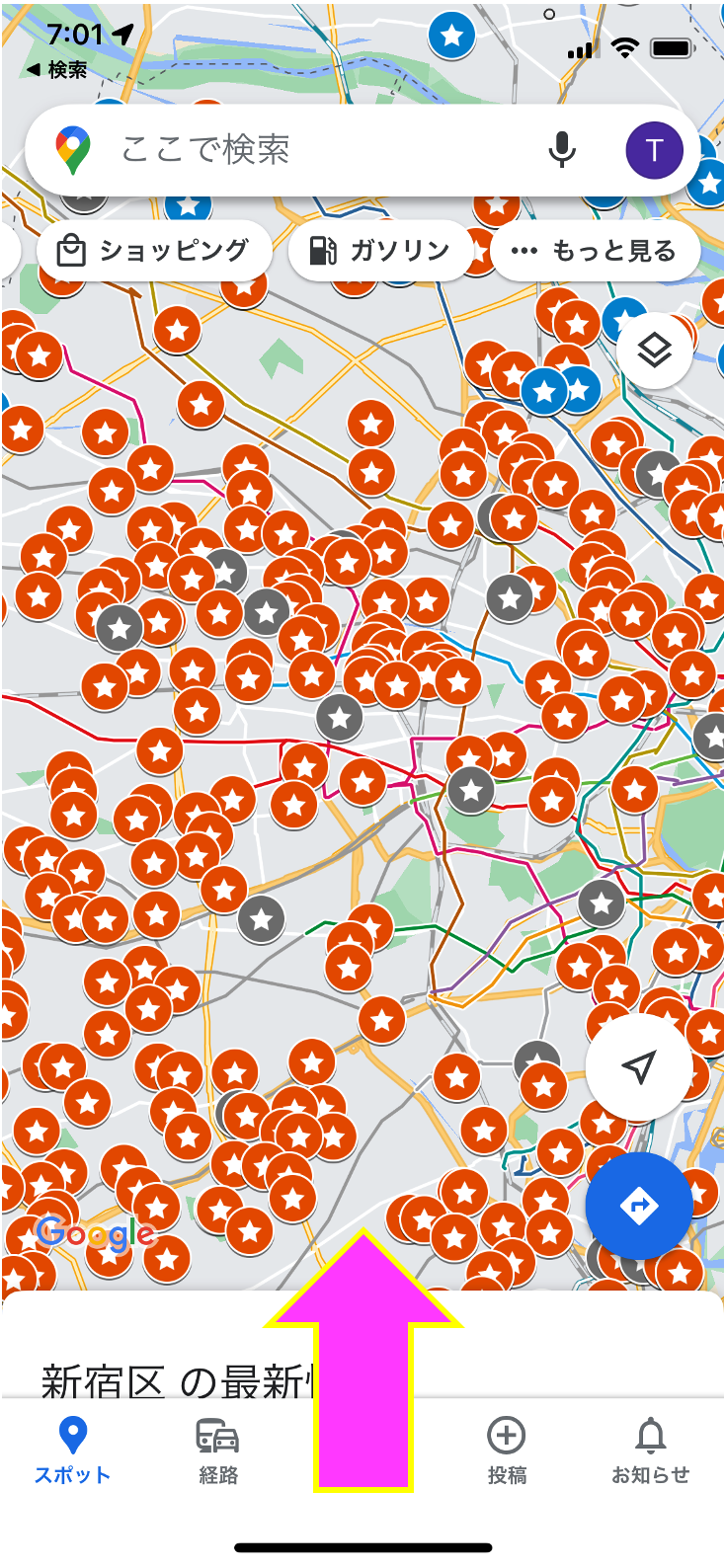
Task: Open the もっと見る options
Action: point(597,250)
